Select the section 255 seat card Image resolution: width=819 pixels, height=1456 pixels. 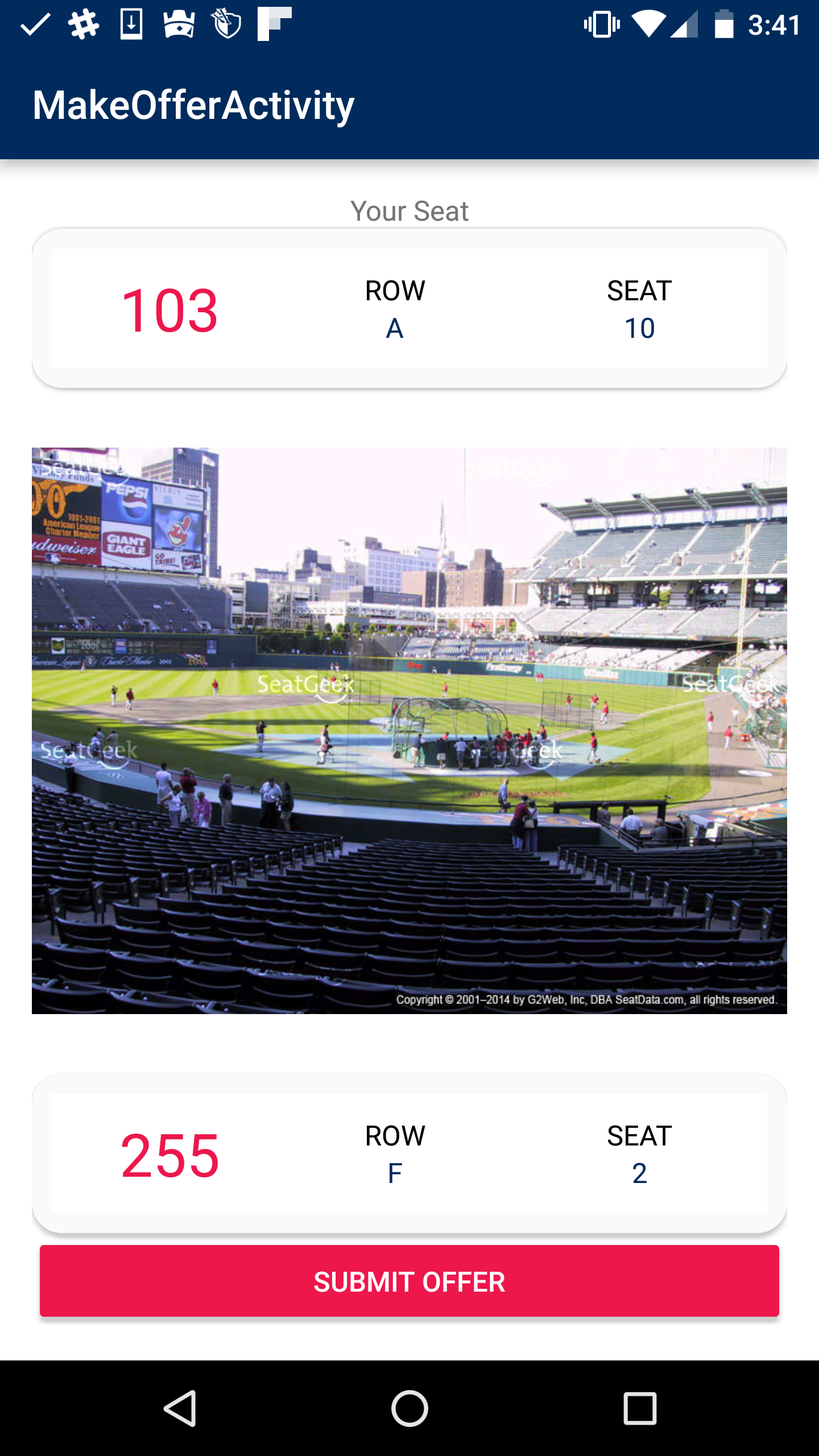(x=409, y=1153)
